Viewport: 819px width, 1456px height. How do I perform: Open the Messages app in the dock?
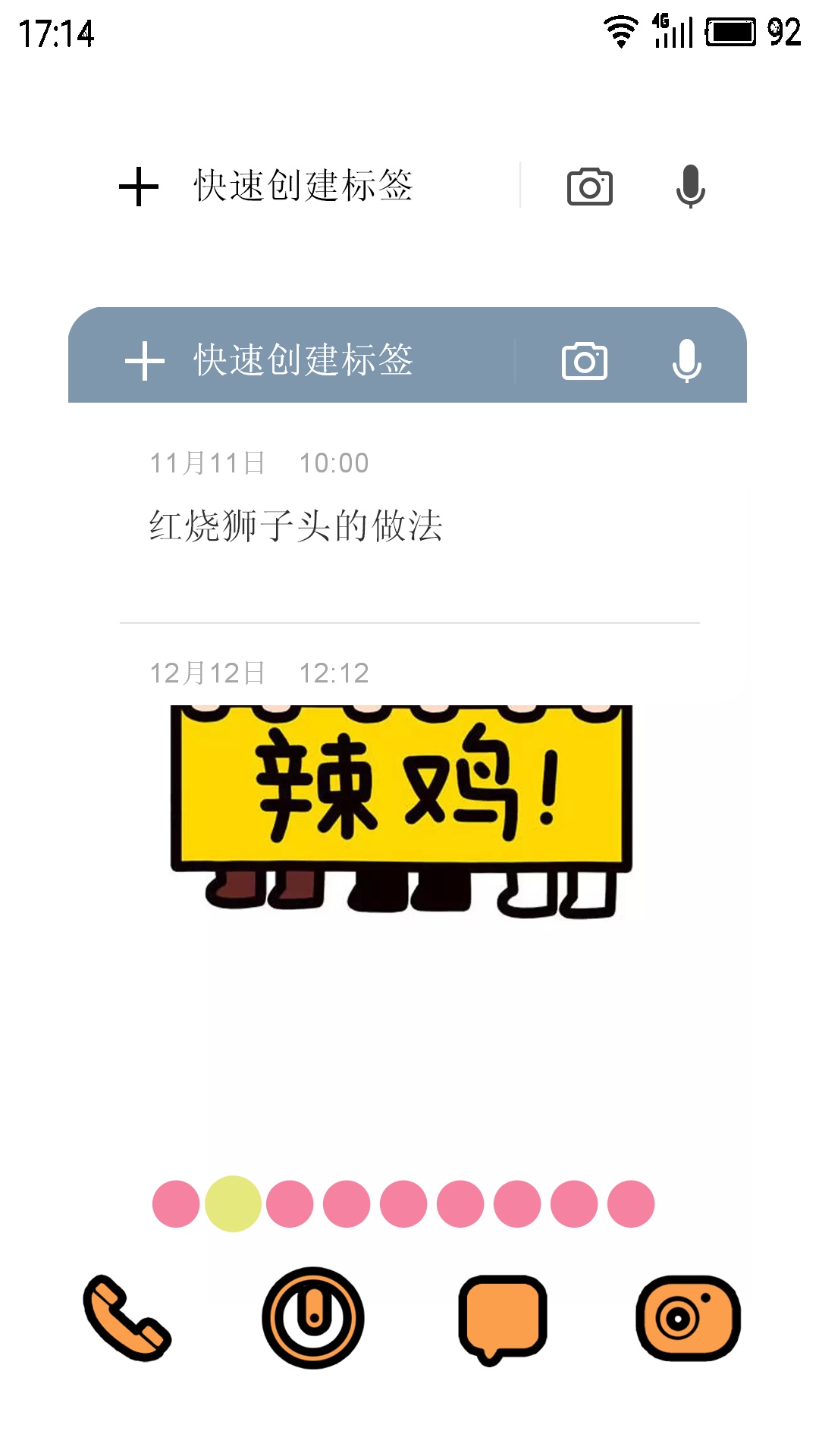pos(503,1319)
